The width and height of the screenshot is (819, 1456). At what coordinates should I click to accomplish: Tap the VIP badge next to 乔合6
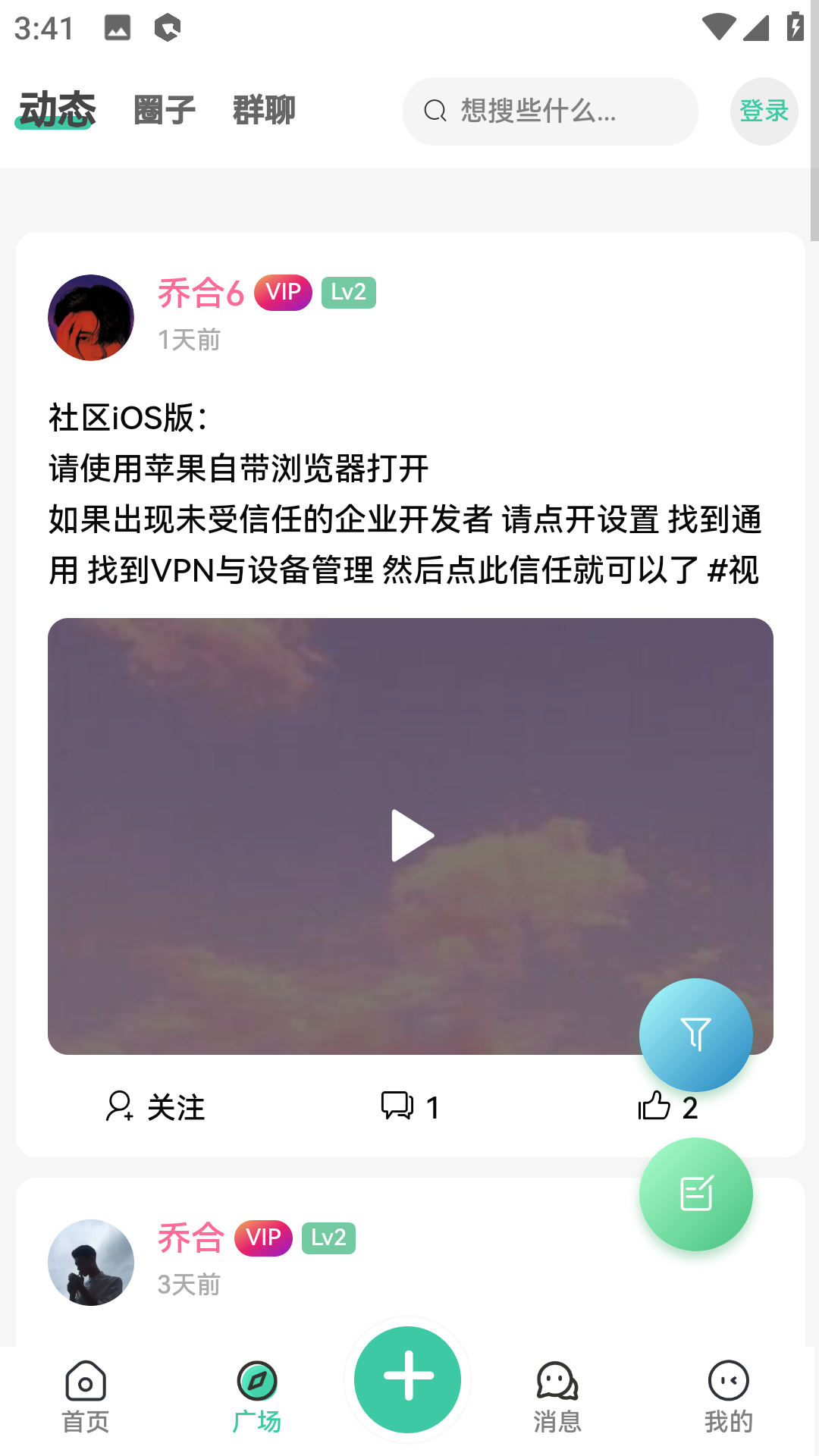click(282, 292)
